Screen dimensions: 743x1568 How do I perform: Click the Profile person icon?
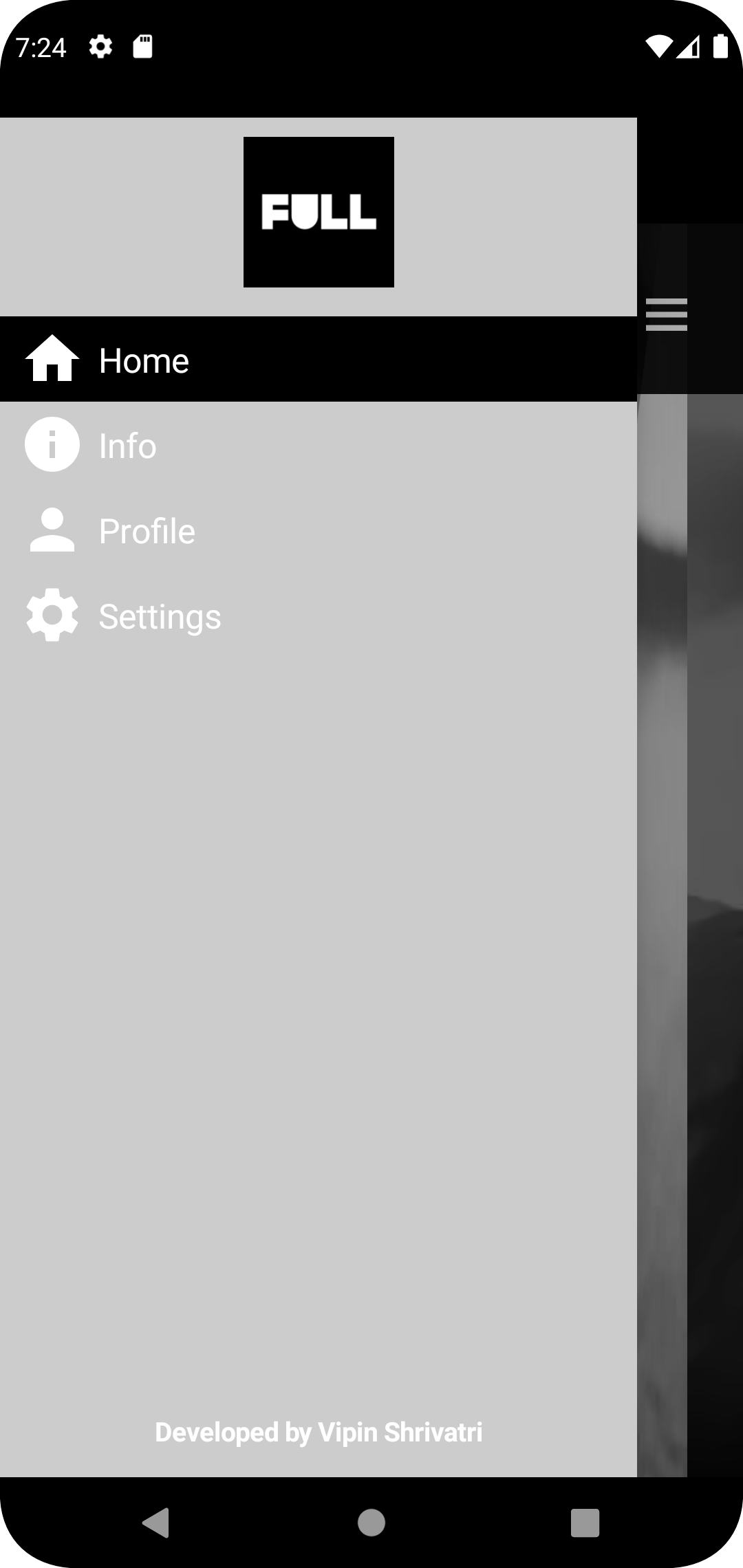click(52, 530)
